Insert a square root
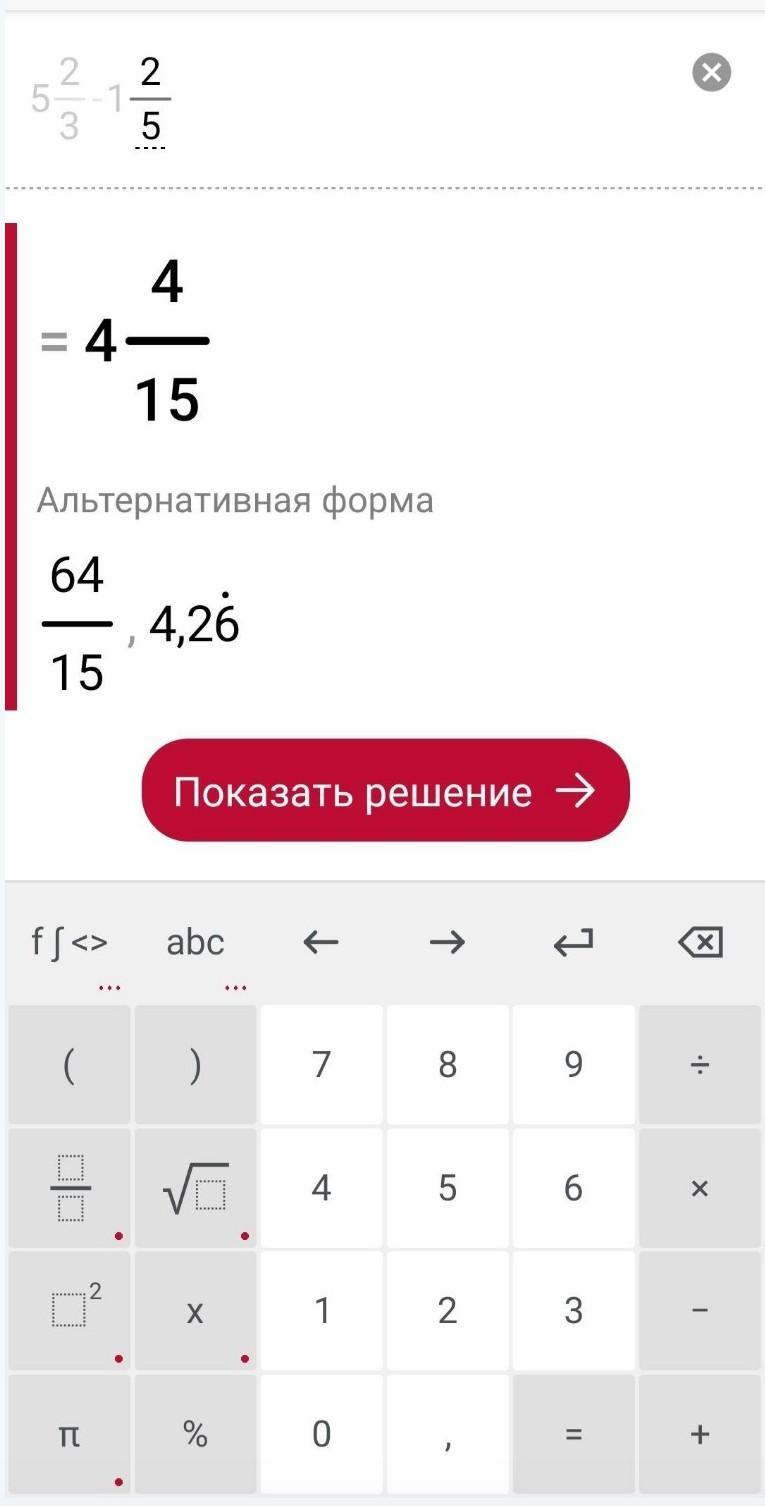The height and width of the screenshot is (1506, 765). [195, 1188]
